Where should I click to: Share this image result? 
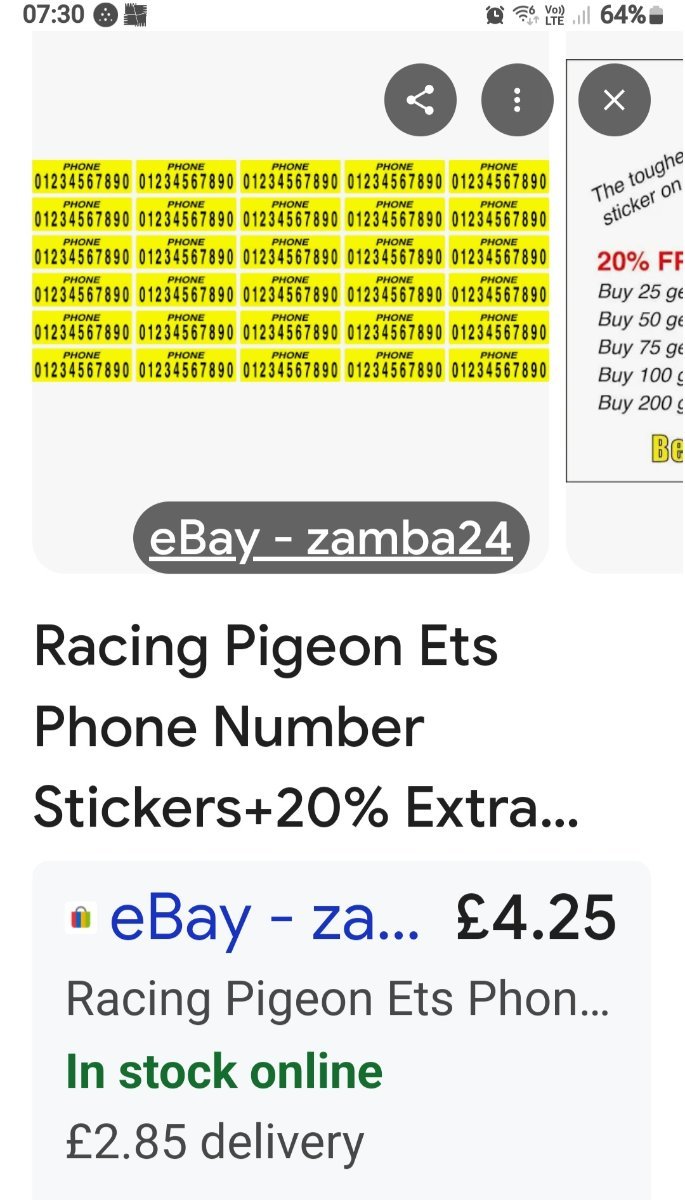(420, 100)
